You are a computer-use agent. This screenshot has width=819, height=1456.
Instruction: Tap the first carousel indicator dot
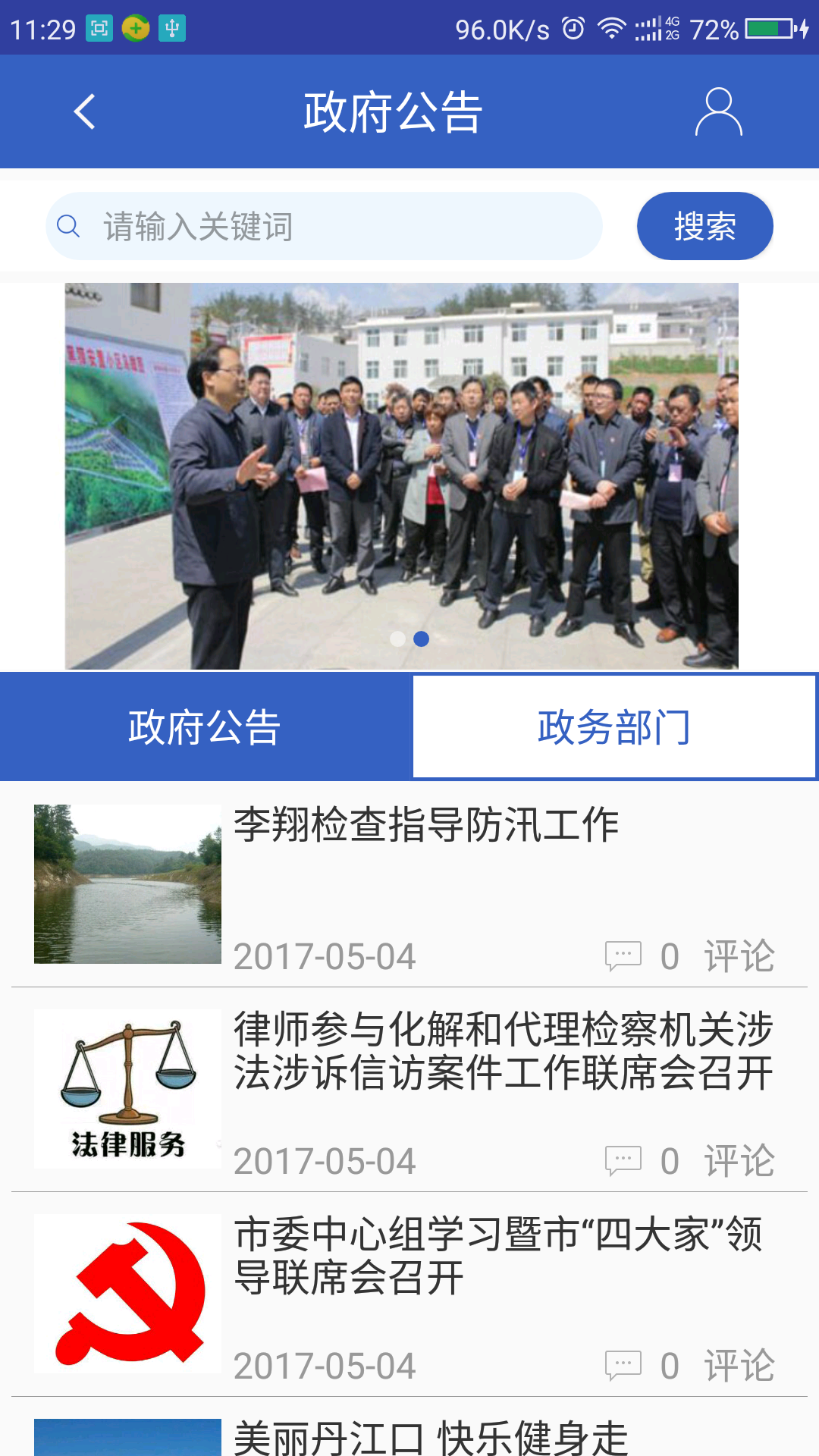(x=397, y=640)
